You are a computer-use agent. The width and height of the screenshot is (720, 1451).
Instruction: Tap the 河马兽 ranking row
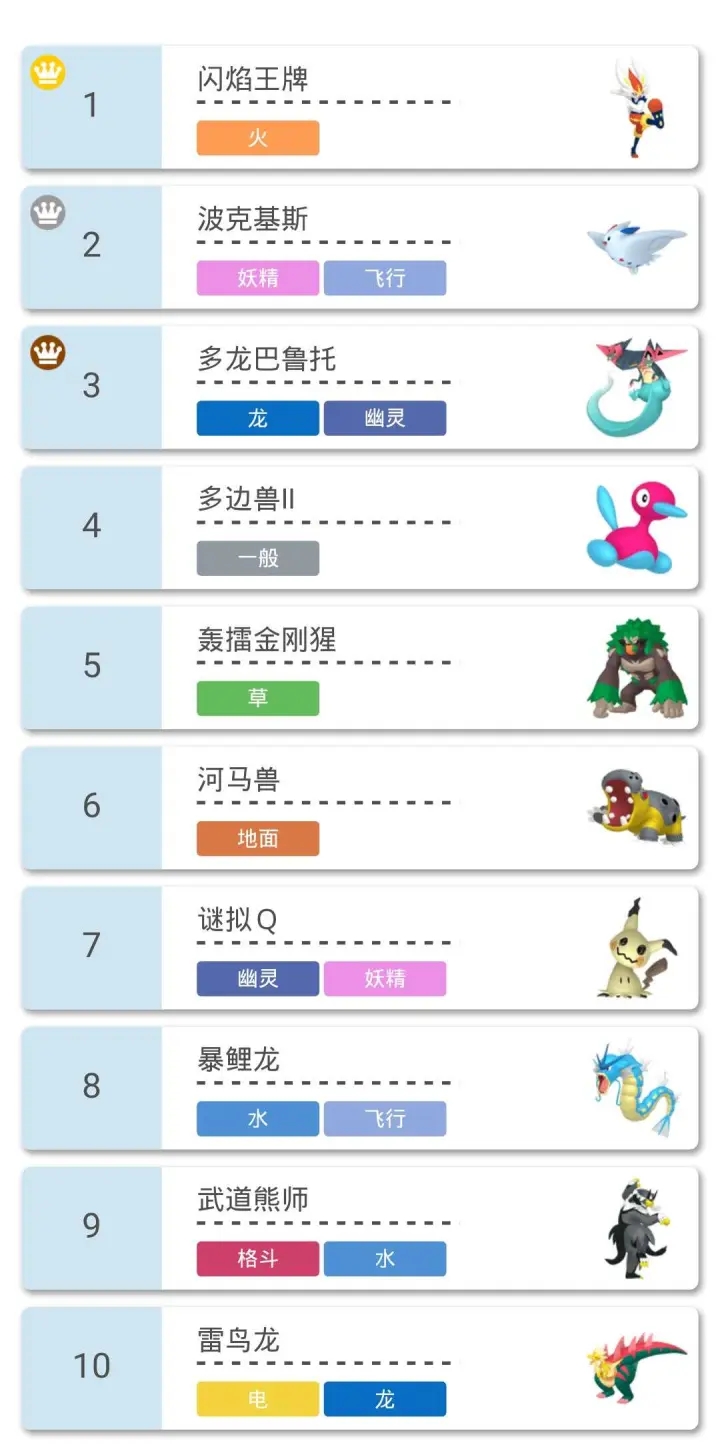pyautogui.click(x=360, y=807)
